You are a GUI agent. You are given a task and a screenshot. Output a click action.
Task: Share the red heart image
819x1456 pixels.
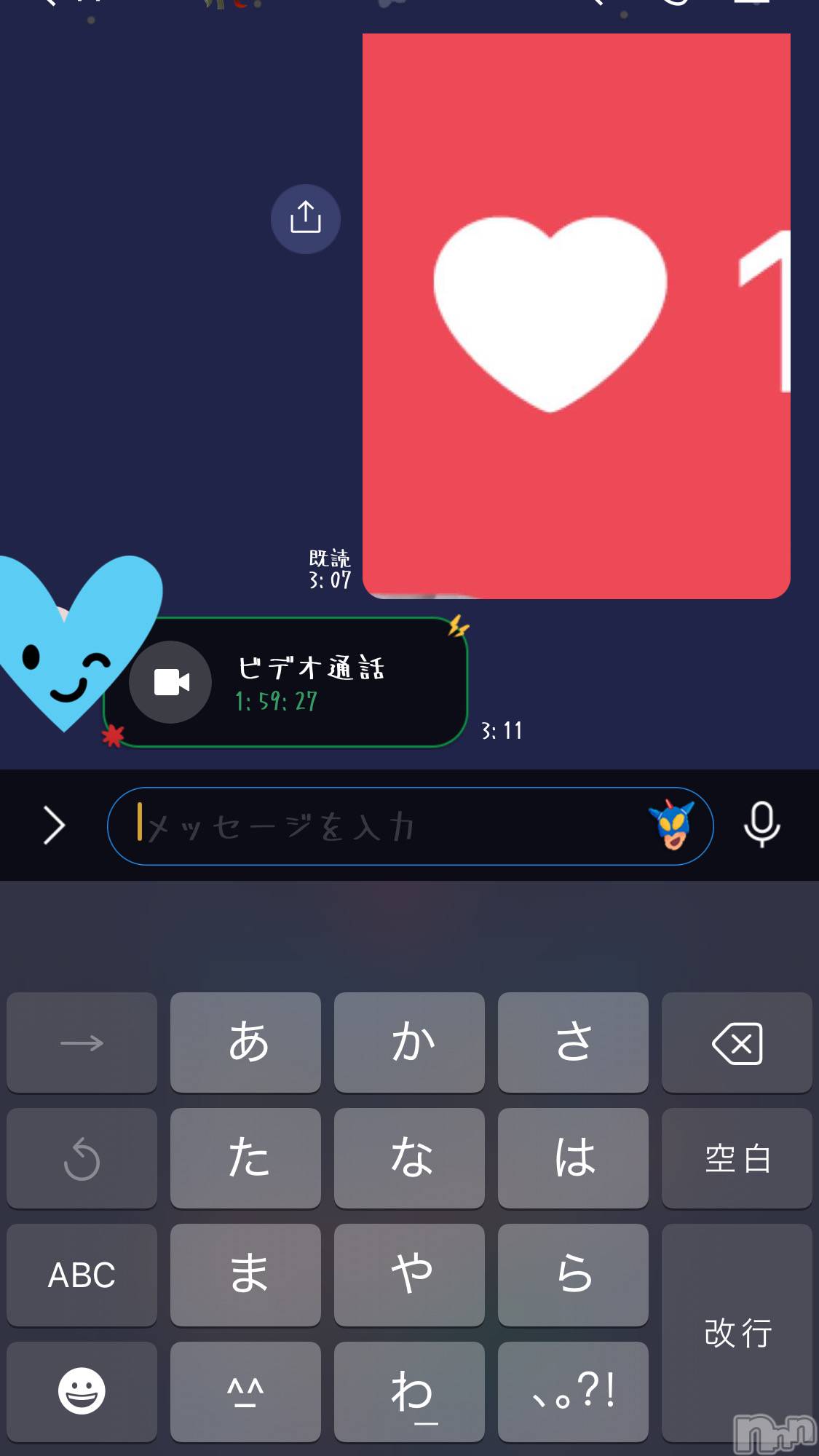[306, 218]
